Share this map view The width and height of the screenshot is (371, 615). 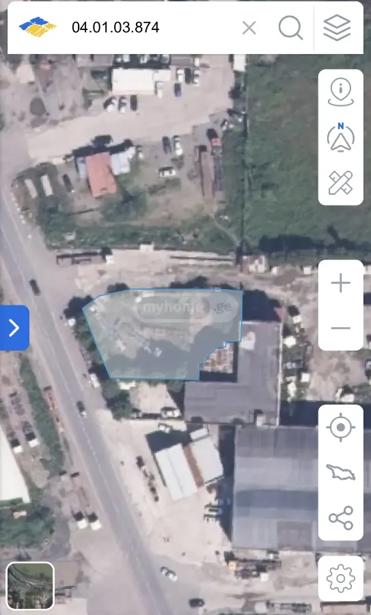pos(340,518)
